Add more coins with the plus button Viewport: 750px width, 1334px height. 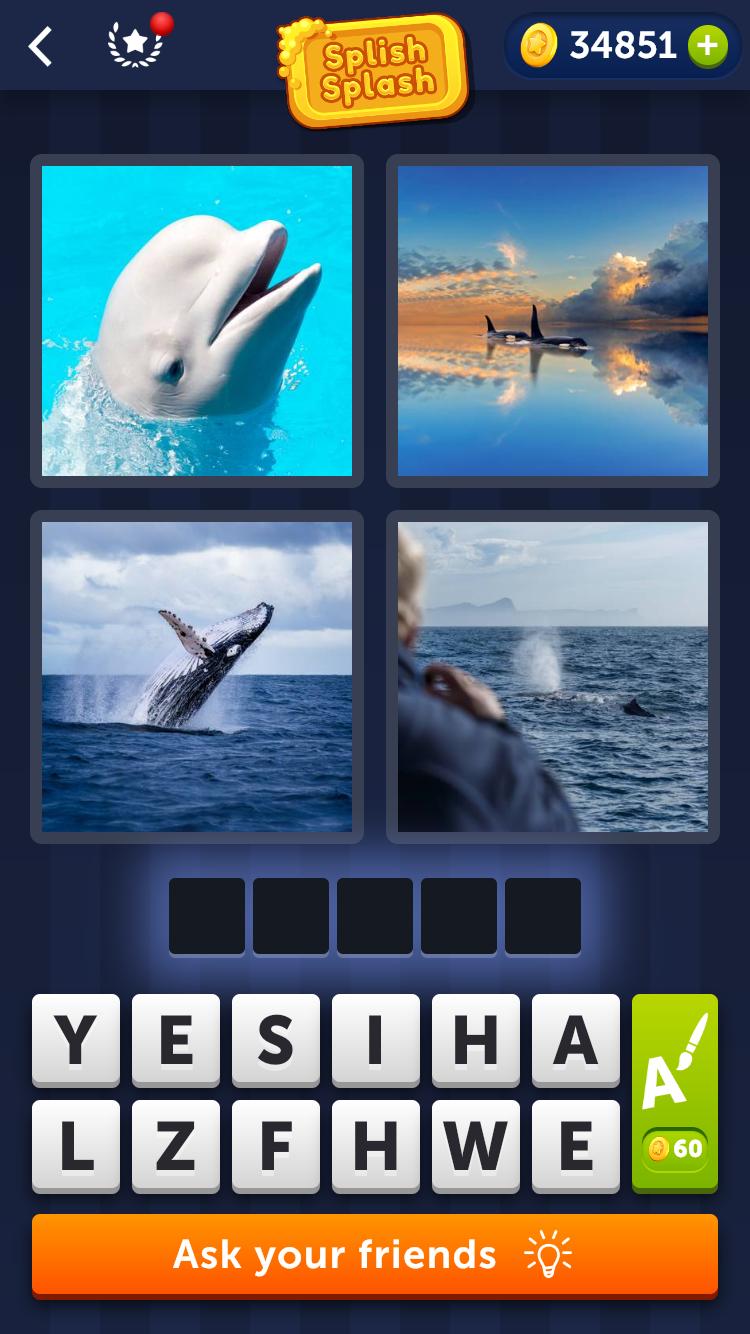pyautogui.click(x=707, y=46)
